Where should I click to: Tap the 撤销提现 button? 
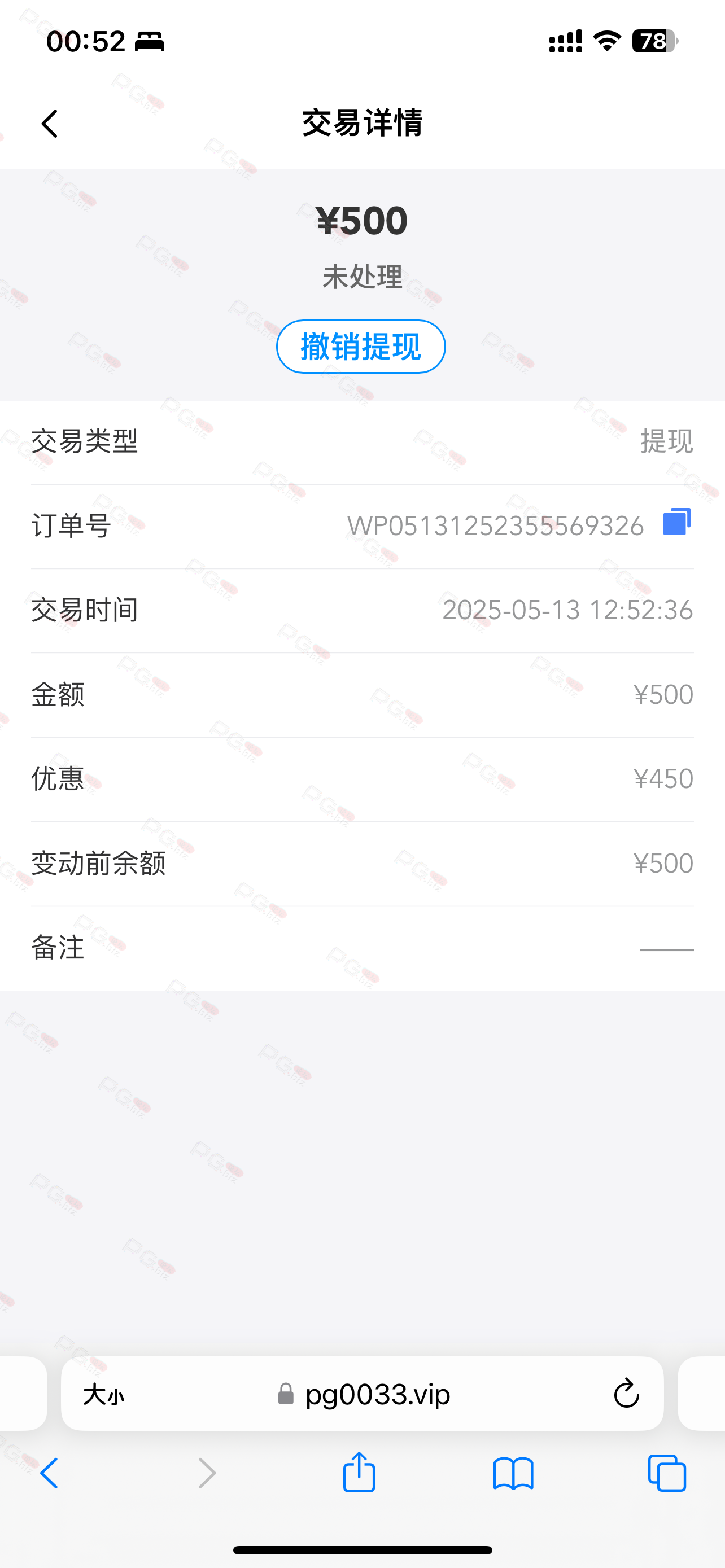(361, 347)
